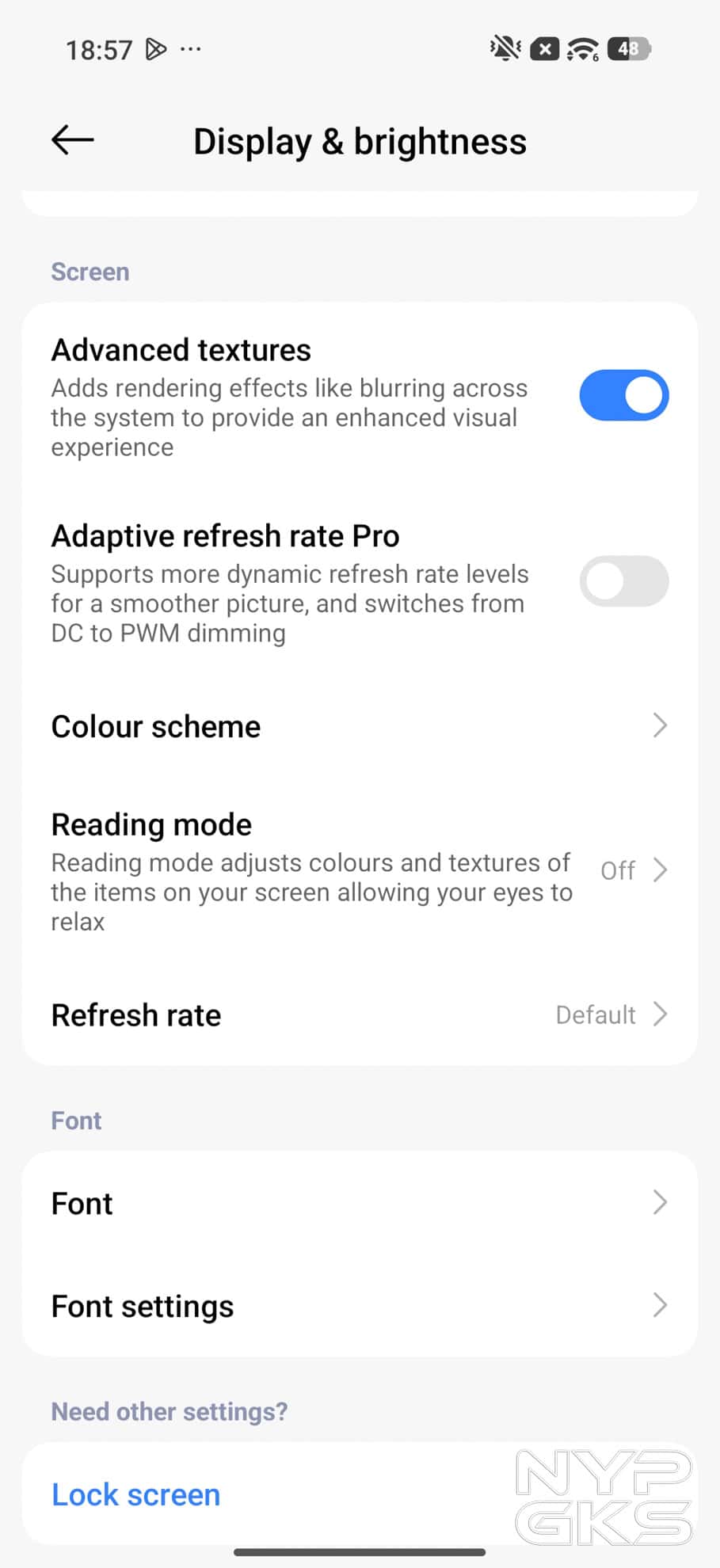
Task: Expand the Font settings chevron
Action: point(661,1306)
